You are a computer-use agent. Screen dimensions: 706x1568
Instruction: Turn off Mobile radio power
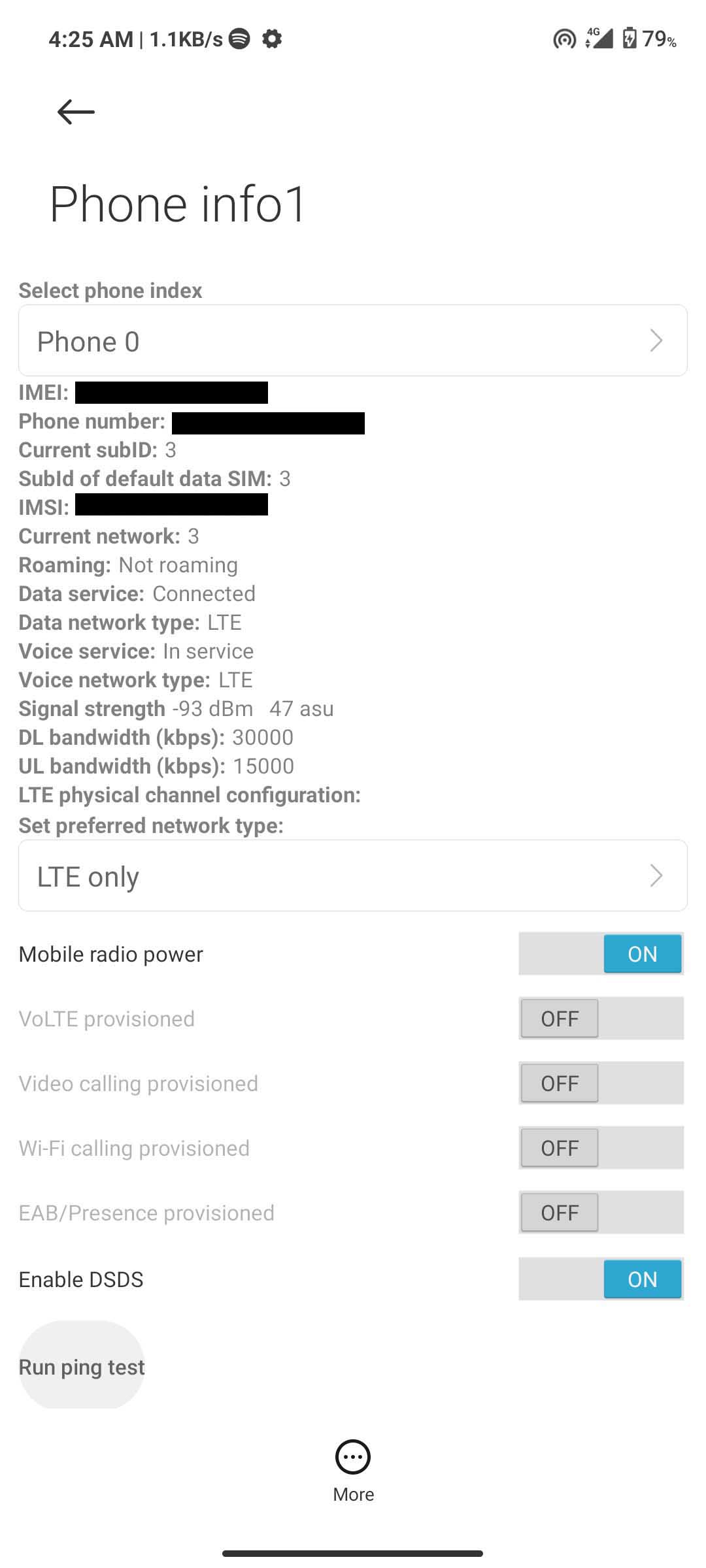click(x=601, y=954)
